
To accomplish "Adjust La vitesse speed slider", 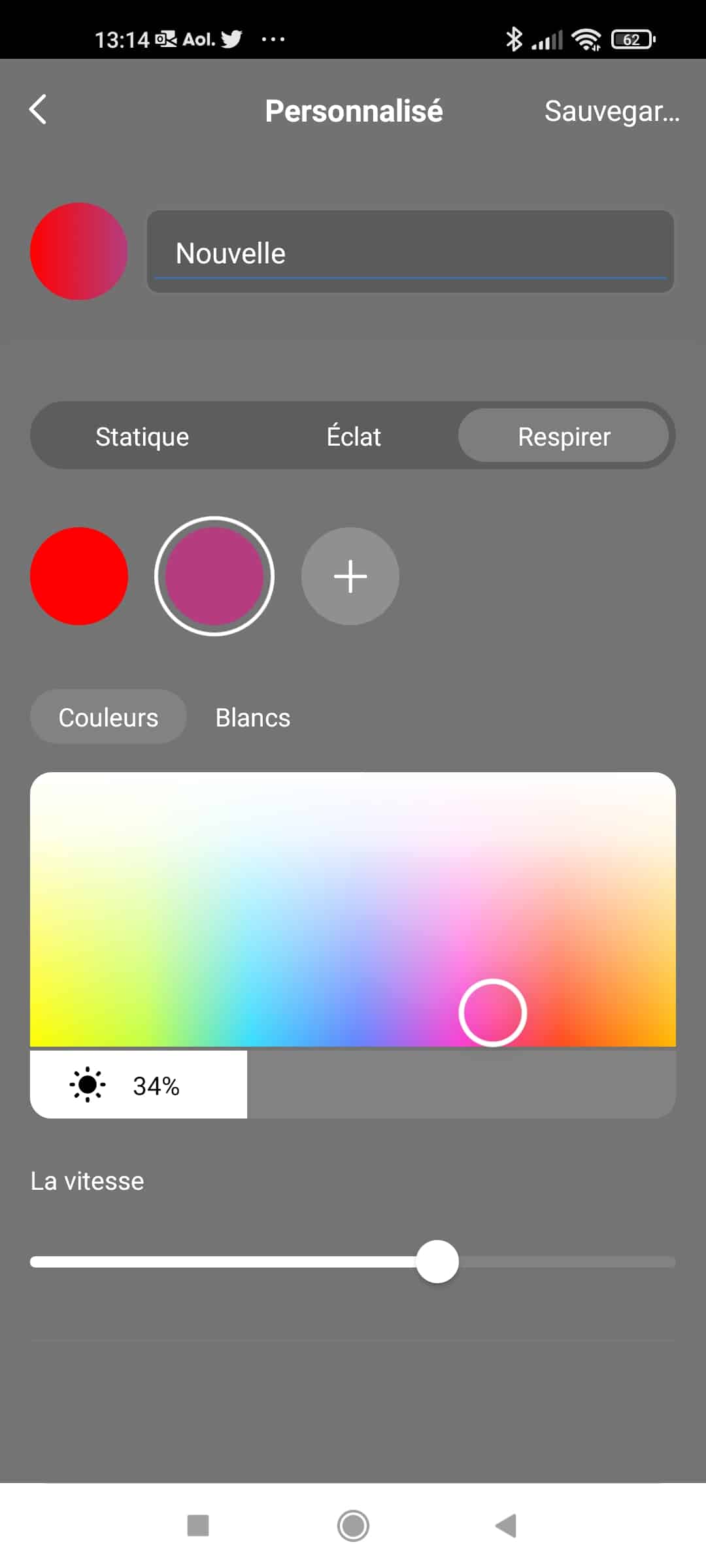I will pos(437,1262).
